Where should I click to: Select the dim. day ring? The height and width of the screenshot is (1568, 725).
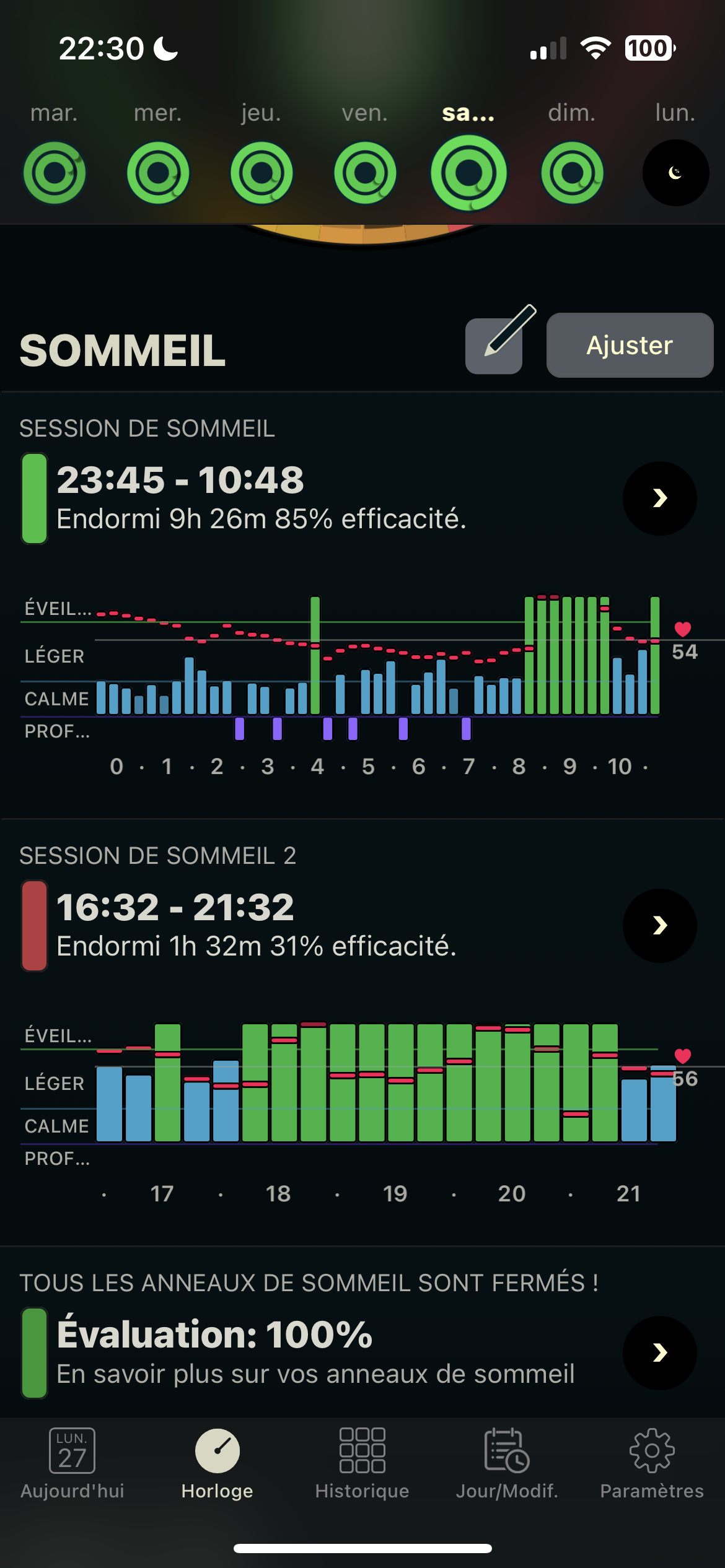(x=572, y=173)
